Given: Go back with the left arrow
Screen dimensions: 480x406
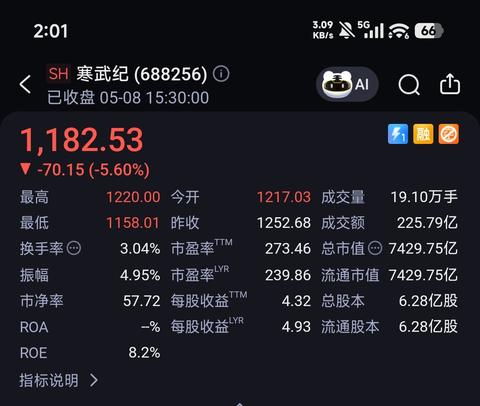Looking at the screenshot, I should [25, 84].
